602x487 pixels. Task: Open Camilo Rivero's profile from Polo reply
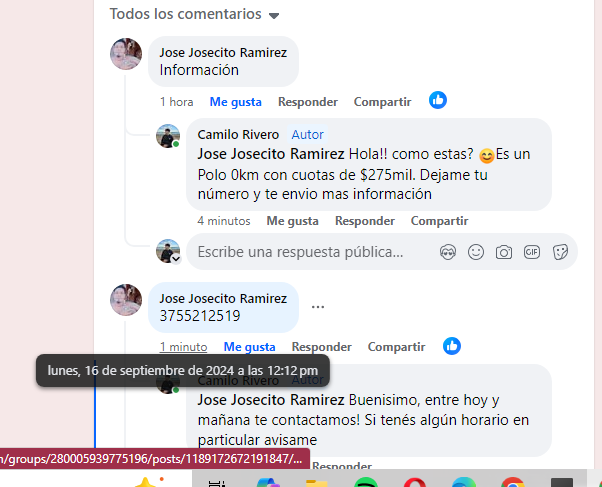click(x=238, y=134)
